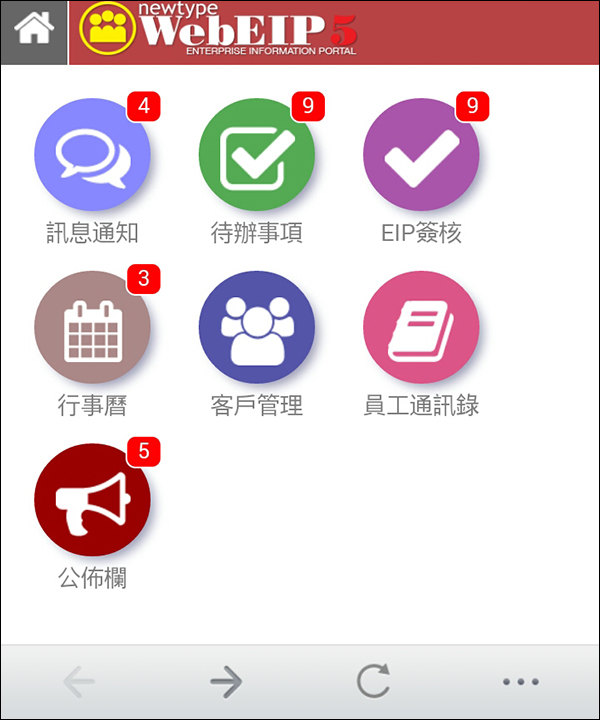The height and width of the screenshot is (720, 600).
Task: Open 待辦事項 to-do list
Action: [x=257, y=156]
